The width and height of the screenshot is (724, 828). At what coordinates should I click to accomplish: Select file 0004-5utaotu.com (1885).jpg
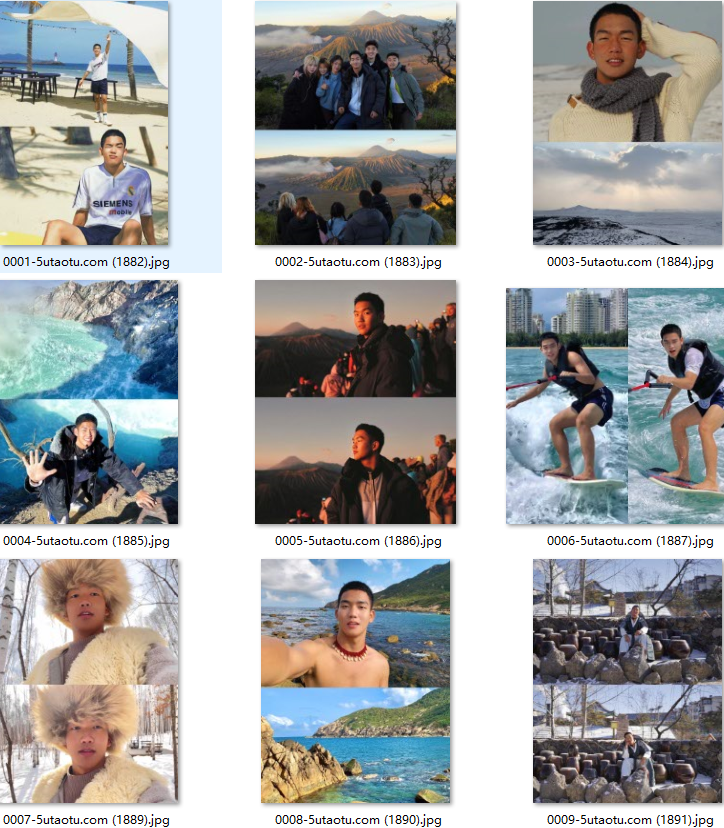pyautogui.click(x=89, y=402)
